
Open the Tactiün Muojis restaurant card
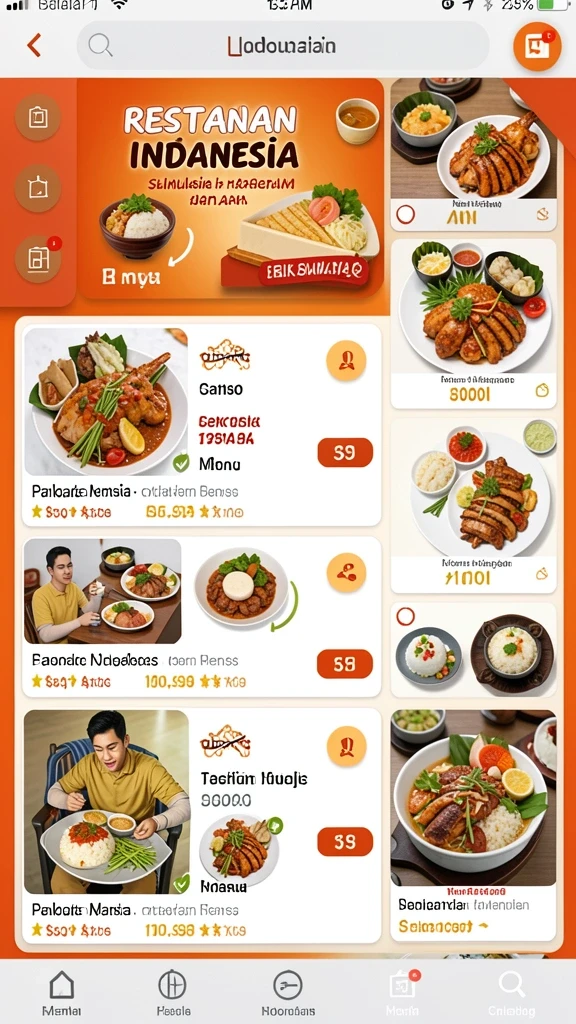(x=202, y=826)
